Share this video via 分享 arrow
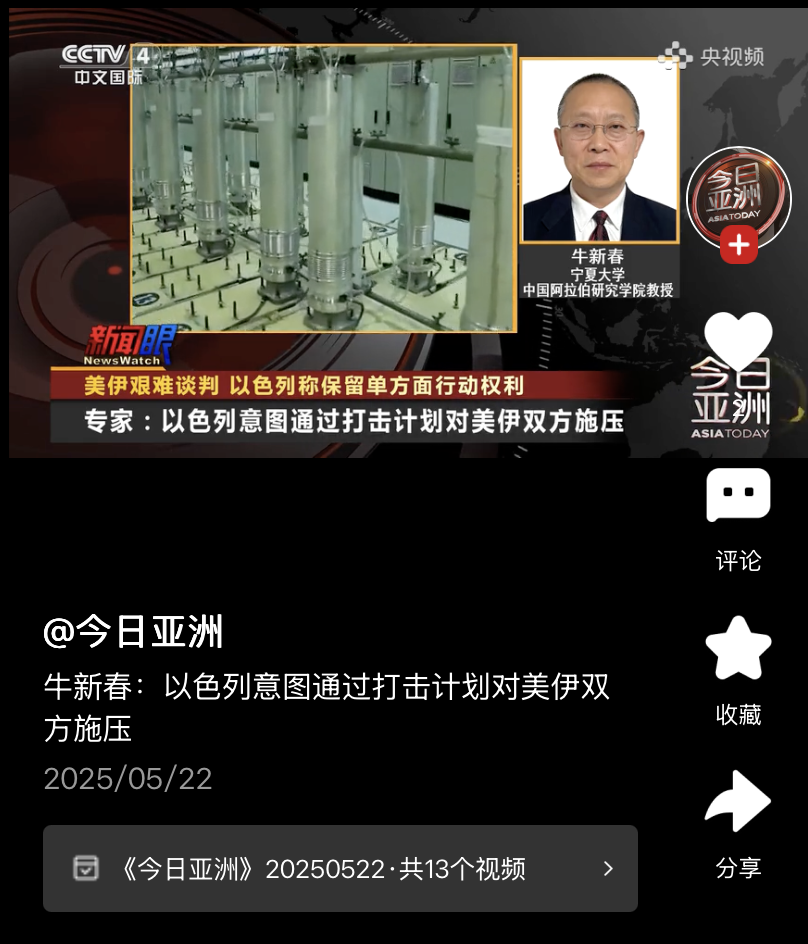 pos(738,802)
